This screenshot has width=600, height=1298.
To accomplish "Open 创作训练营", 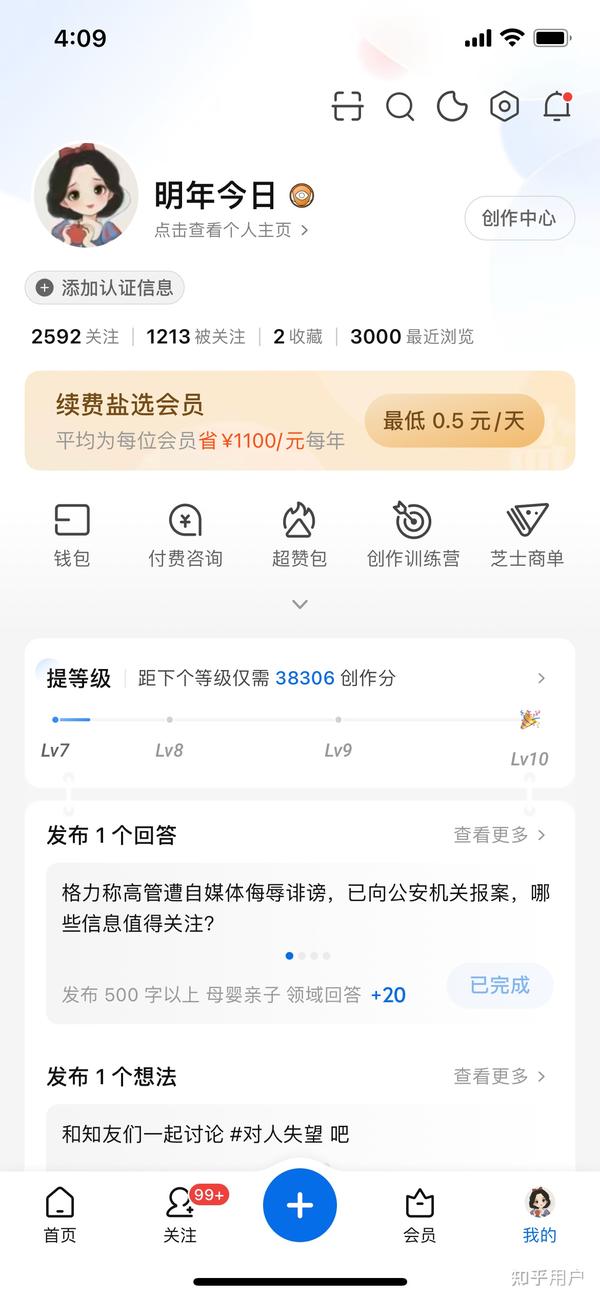I will [x=413, y=536].
